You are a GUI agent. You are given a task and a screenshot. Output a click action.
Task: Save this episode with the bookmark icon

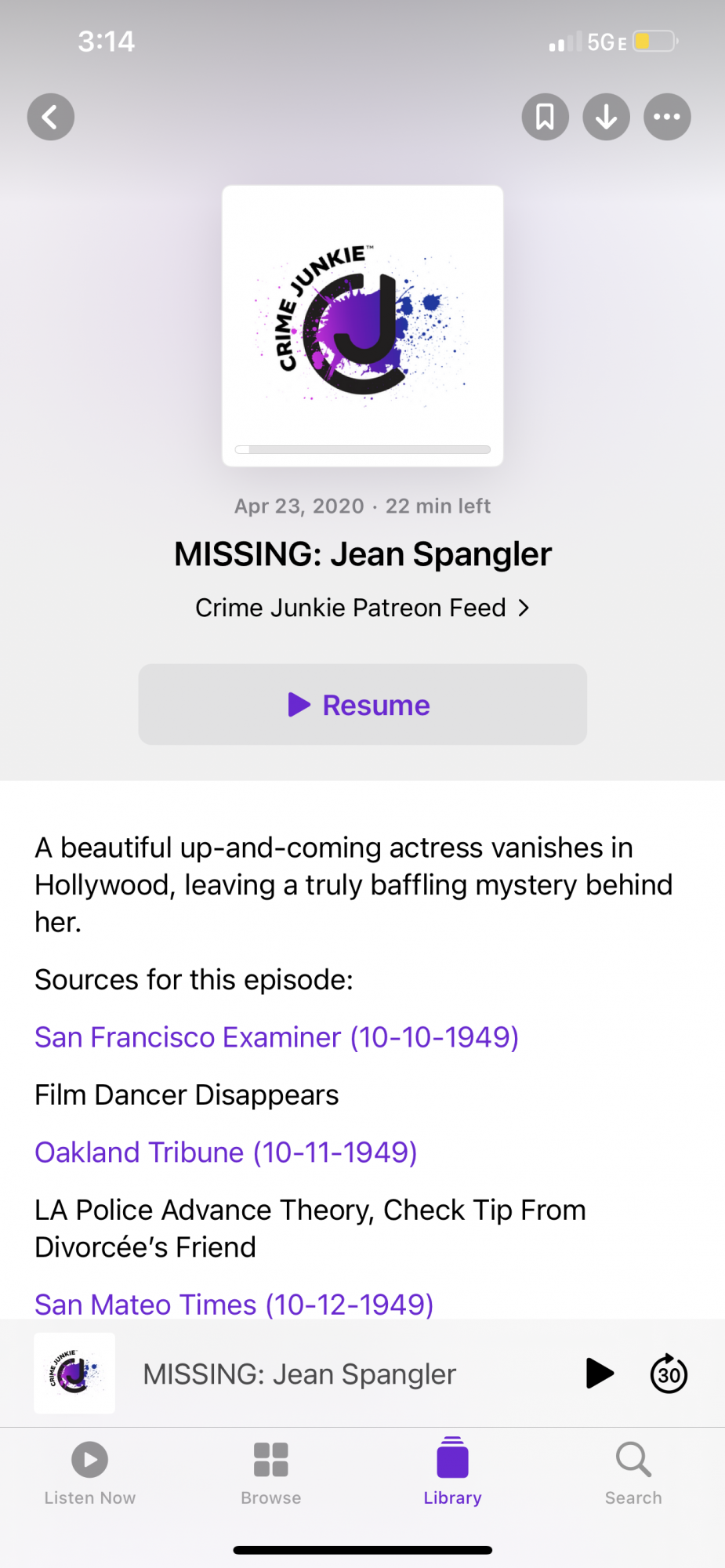tap(545, 118)
